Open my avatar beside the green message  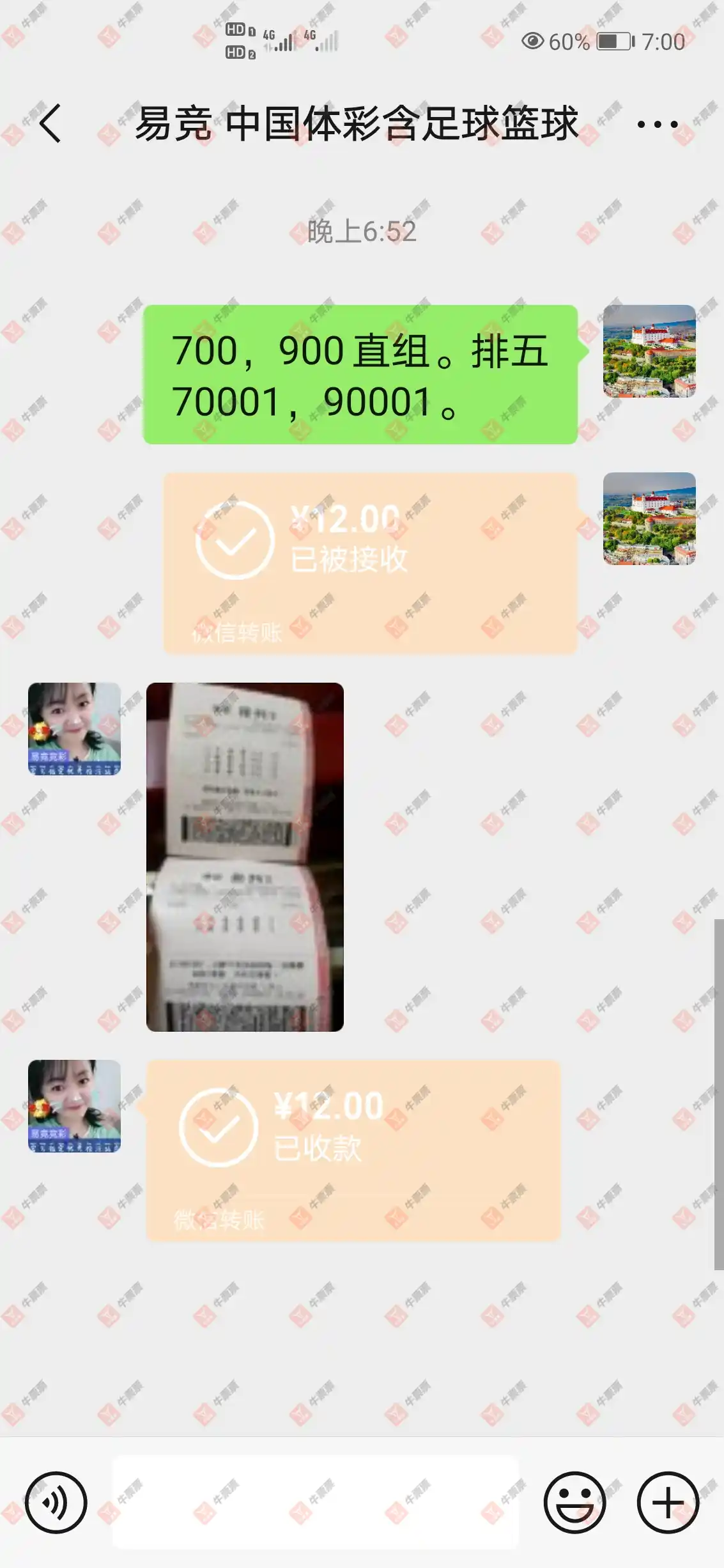pos(649,351)
